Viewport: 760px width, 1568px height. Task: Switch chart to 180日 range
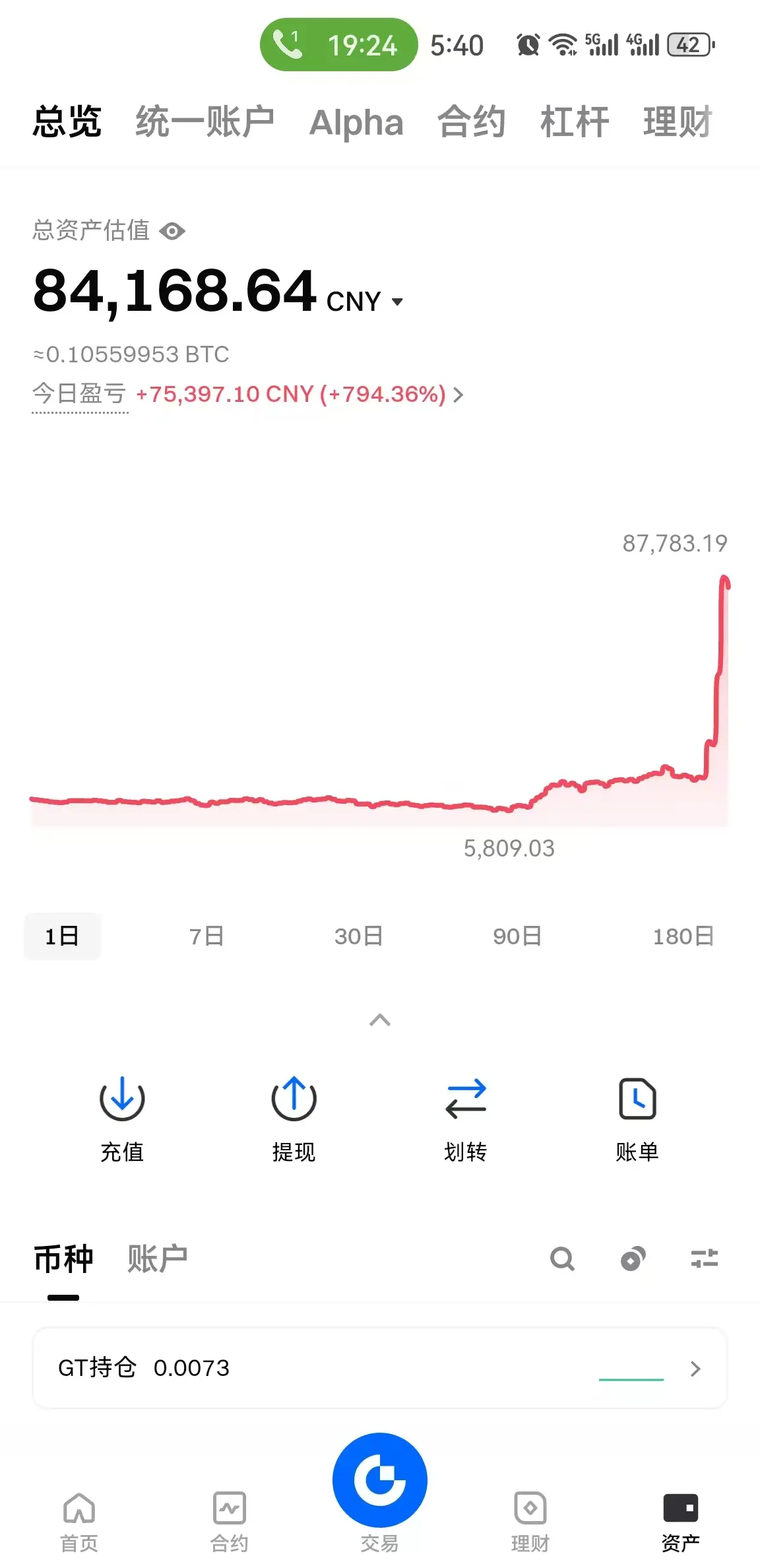[x=683, y=936]
